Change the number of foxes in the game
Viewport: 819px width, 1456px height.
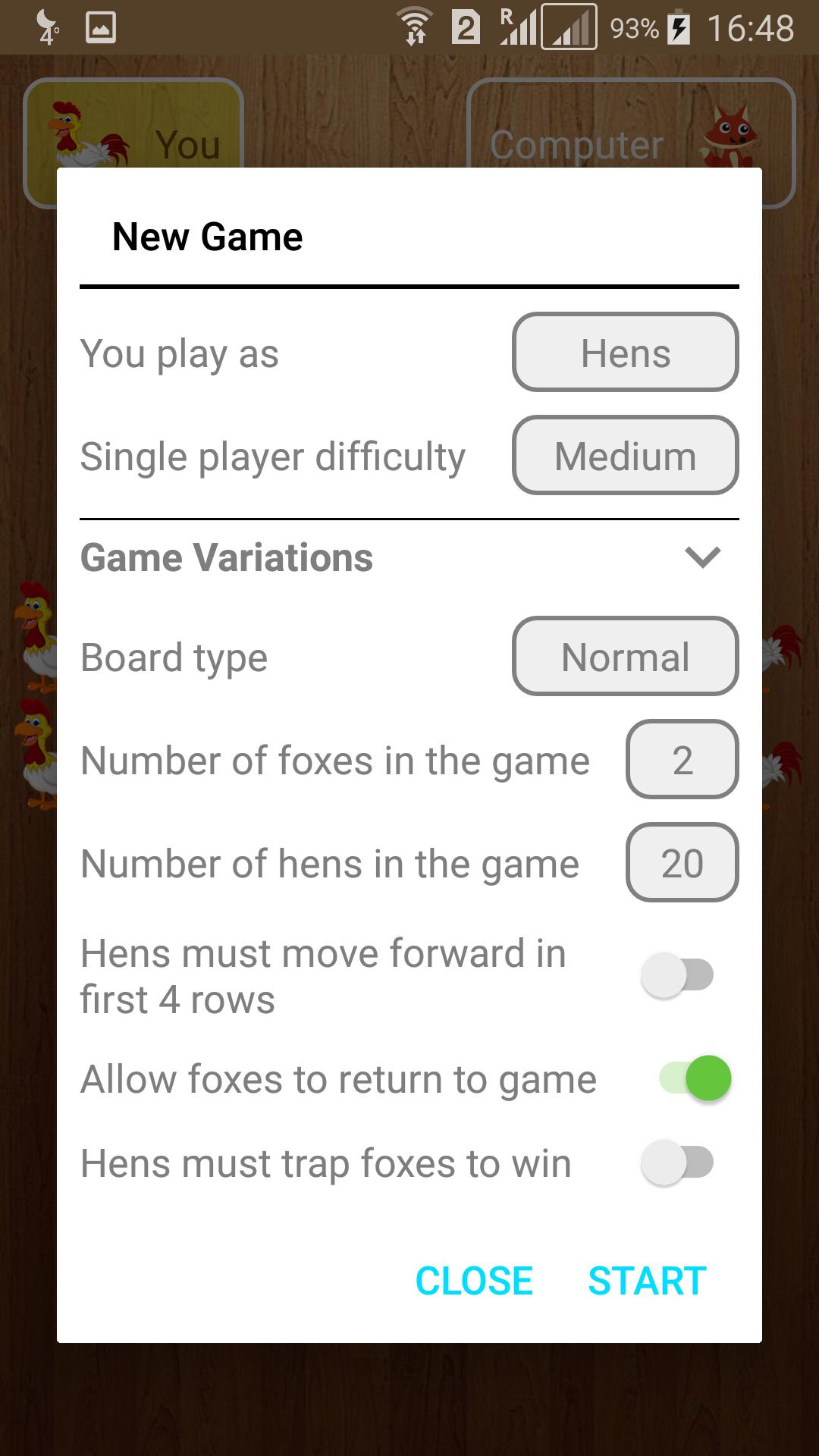[682, 760]
